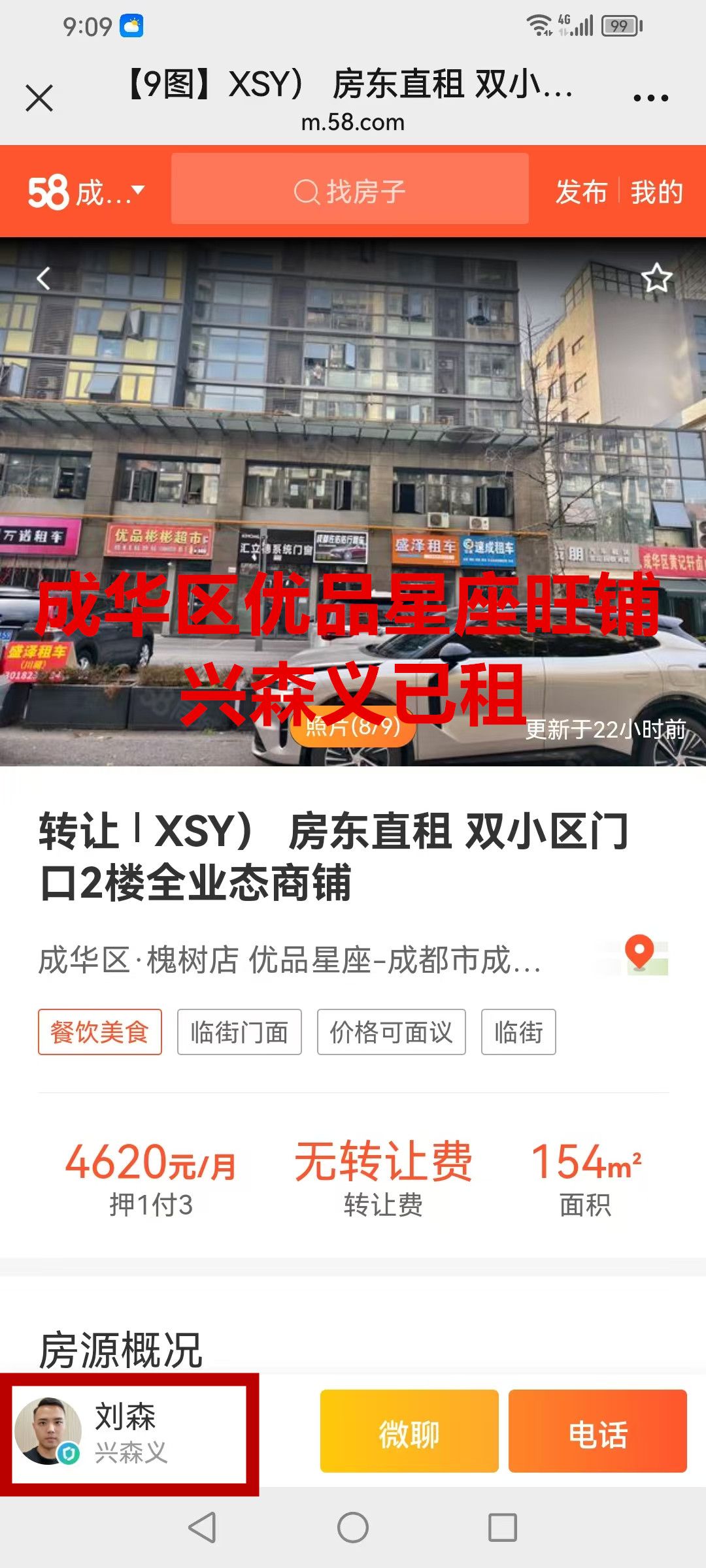Select the 餐饮美食 tag
This screenshot has width=706, height=1568.
(x=100, y=1032)
